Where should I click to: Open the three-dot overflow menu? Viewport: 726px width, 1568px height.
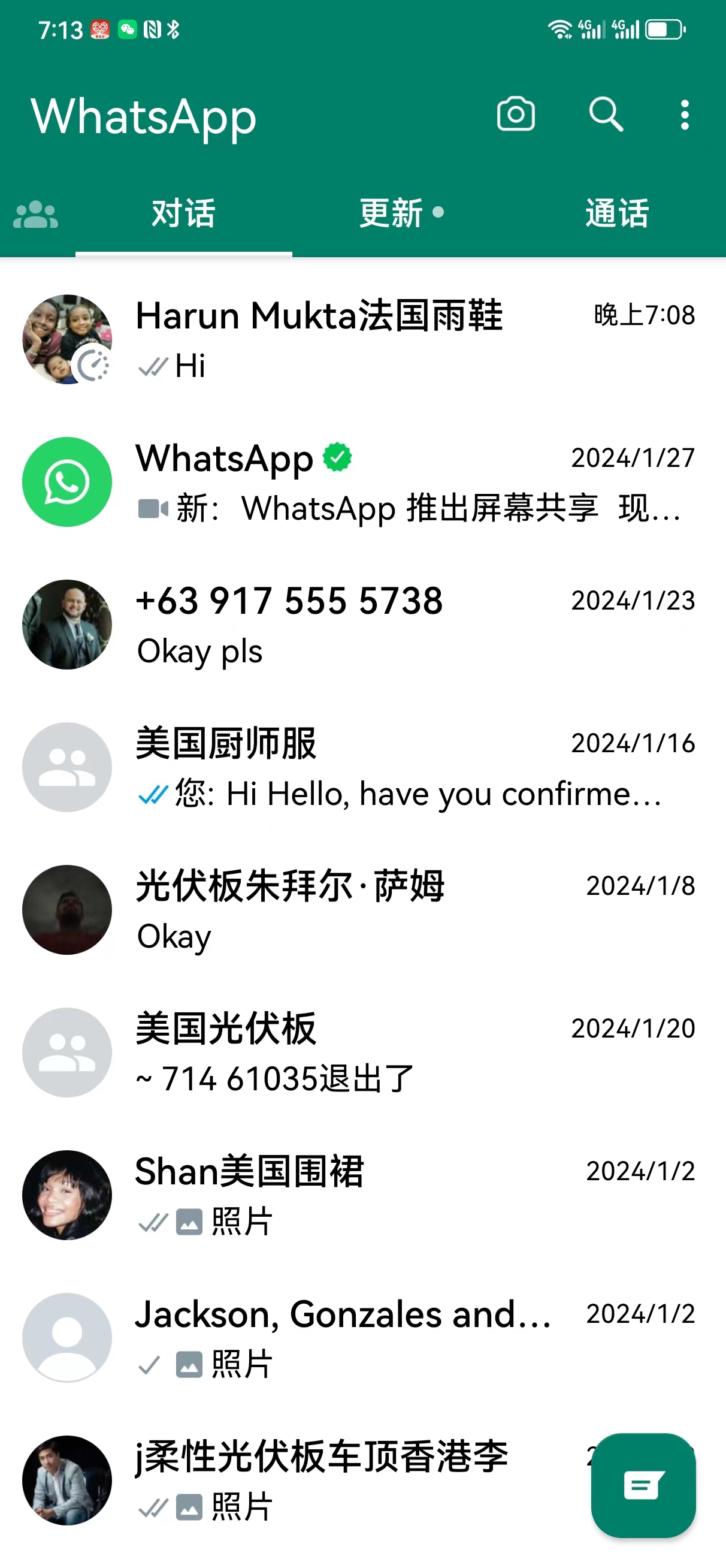[685, 114]
